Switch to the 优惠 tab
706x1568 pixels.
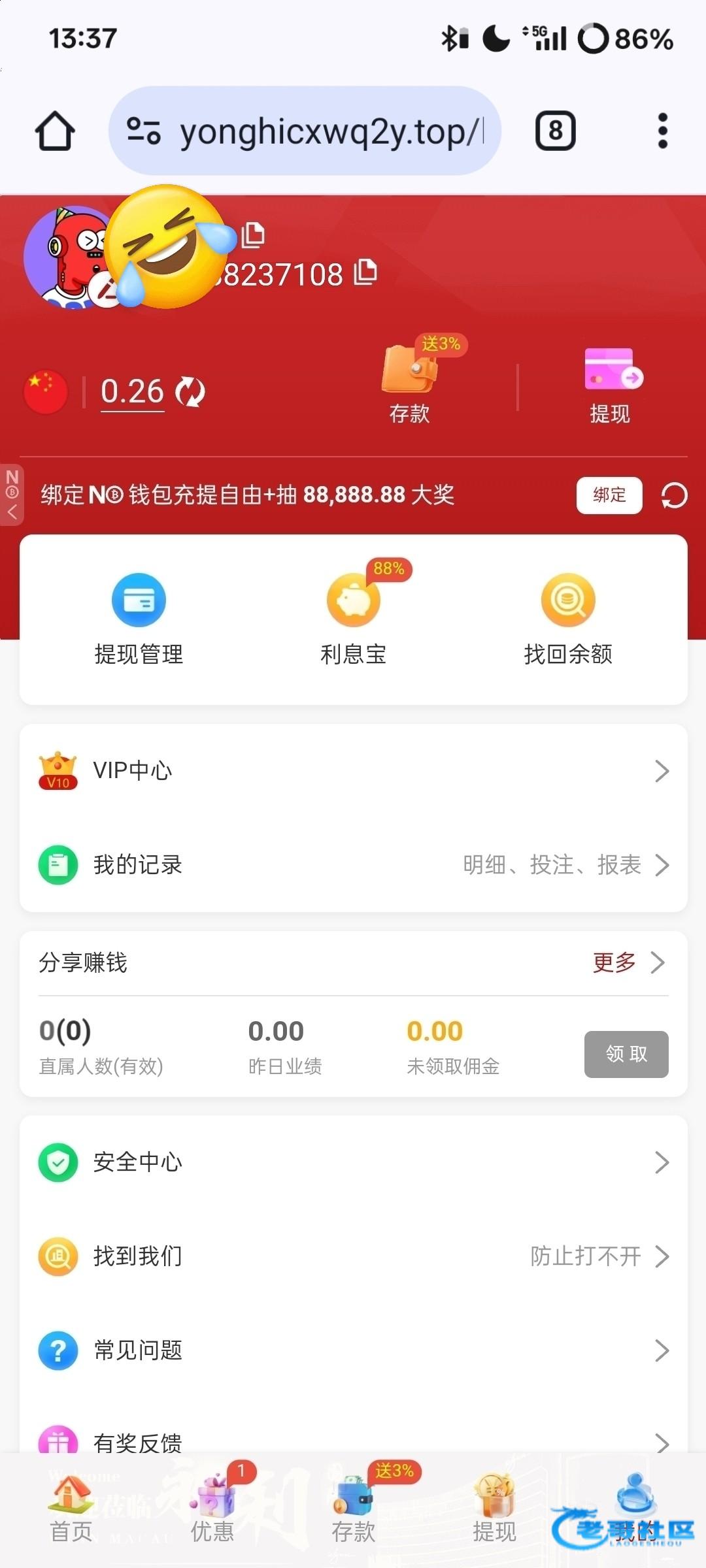click(x=212, y=1509)
